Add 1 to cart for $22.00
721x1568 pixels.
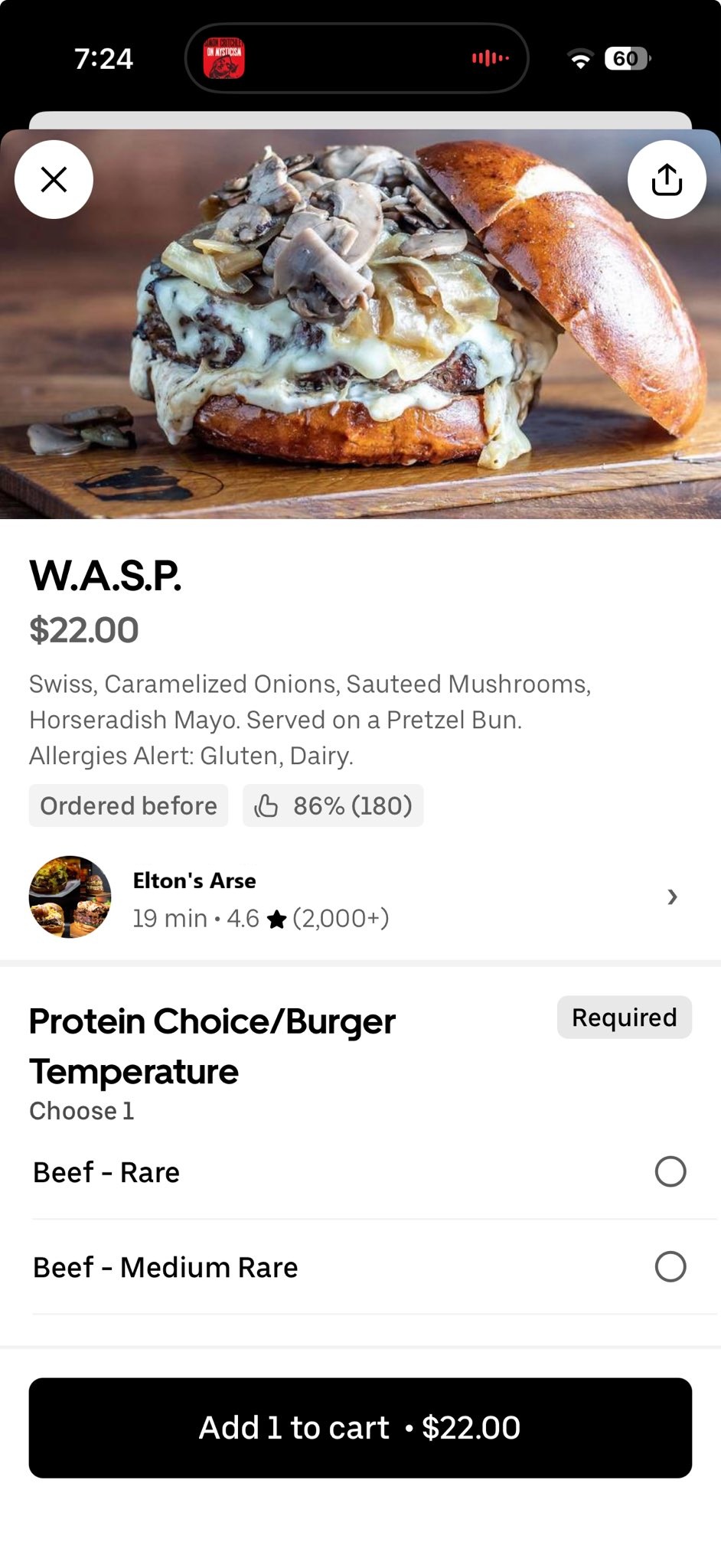pos(360,1428)
